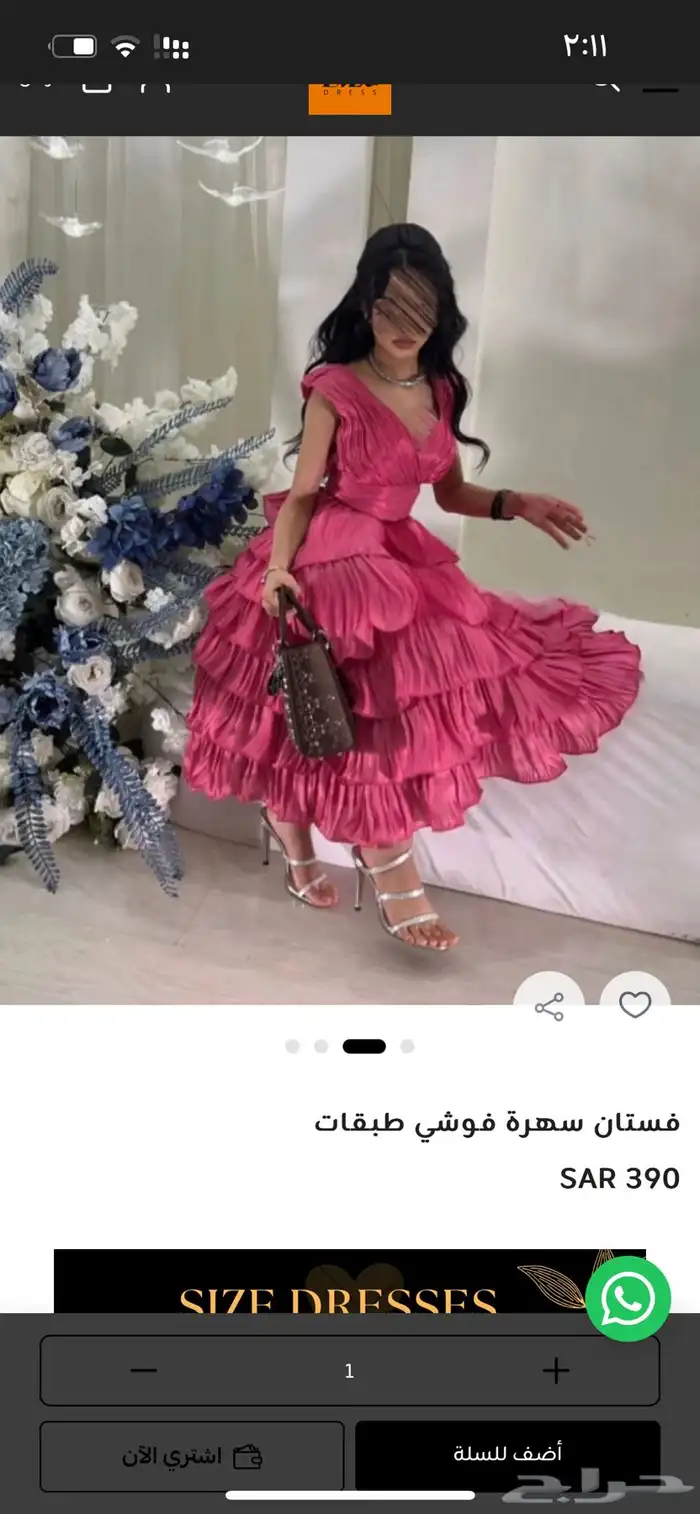The height and width of the screenshot is (1514, 700).
Task: Share this pink layered dress
Action: point(549,1005)
